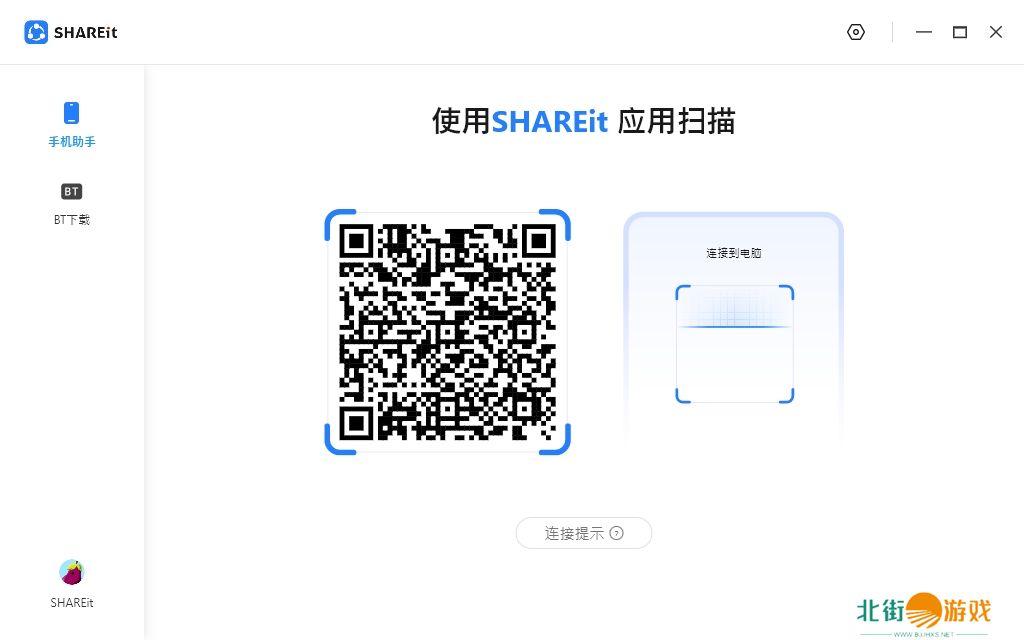Maximize the SHAREit window

(960, 32)
